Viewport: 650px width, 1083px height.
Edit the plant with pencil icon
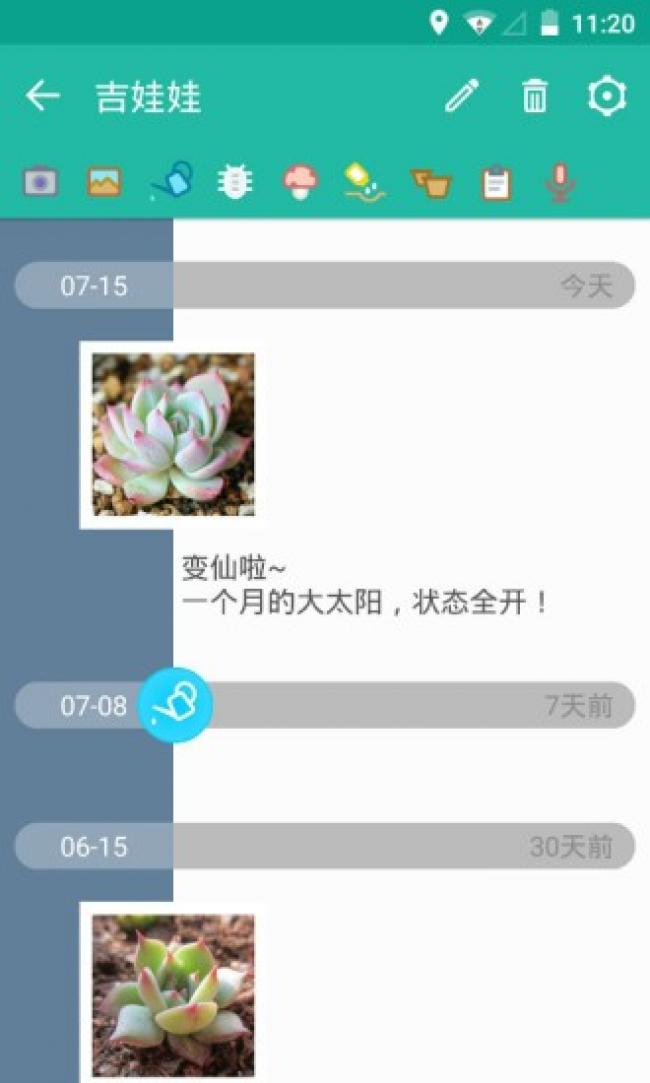pos(462,97)
